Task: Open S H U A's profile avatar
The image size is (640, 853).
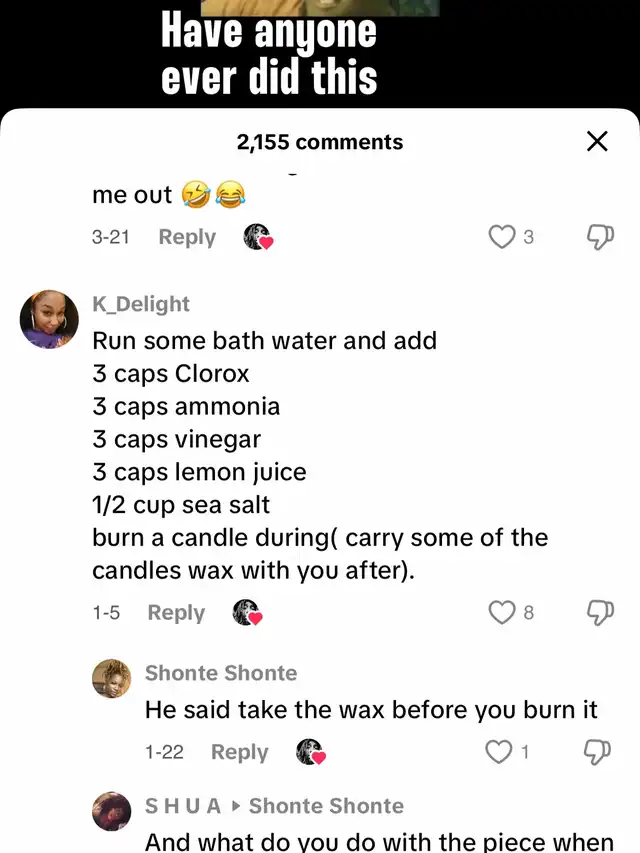Action: [112, 811]
